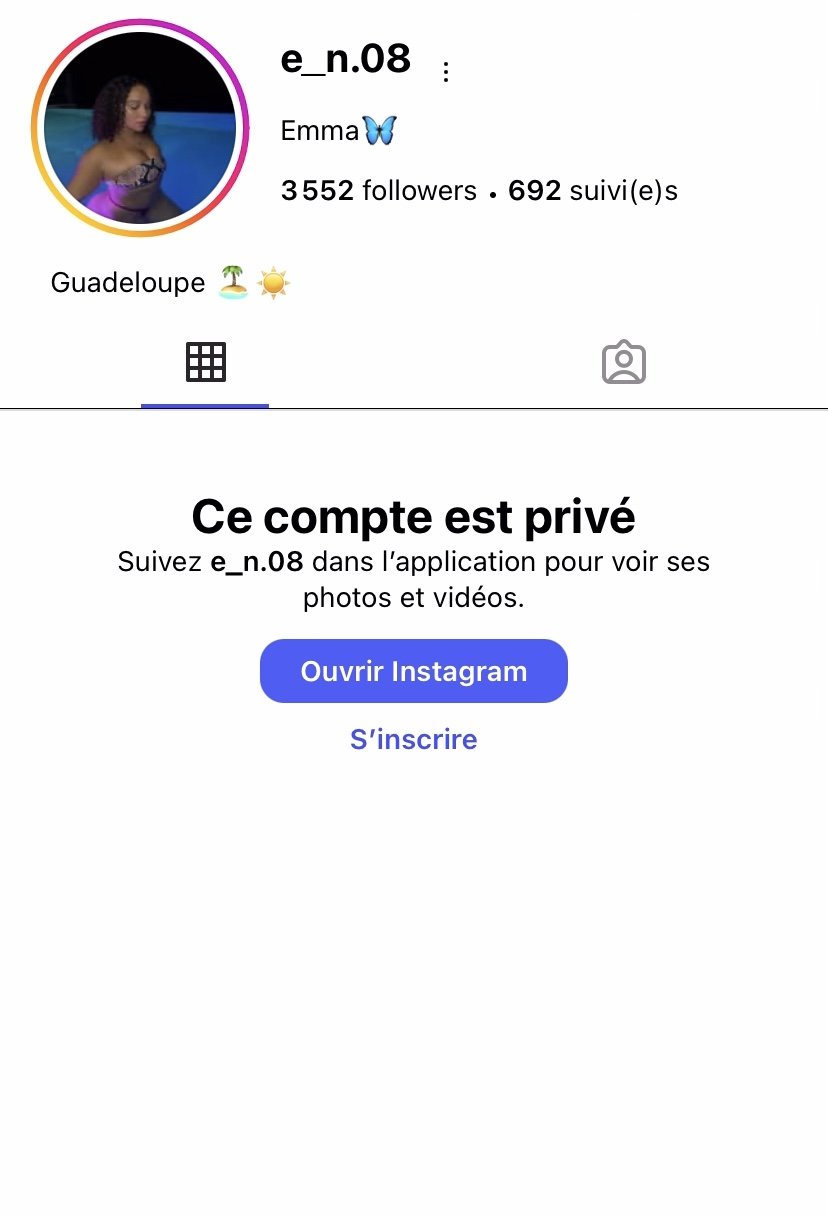
Task: Open the three-dot options menu beside e_n.08
Action: 446,72
